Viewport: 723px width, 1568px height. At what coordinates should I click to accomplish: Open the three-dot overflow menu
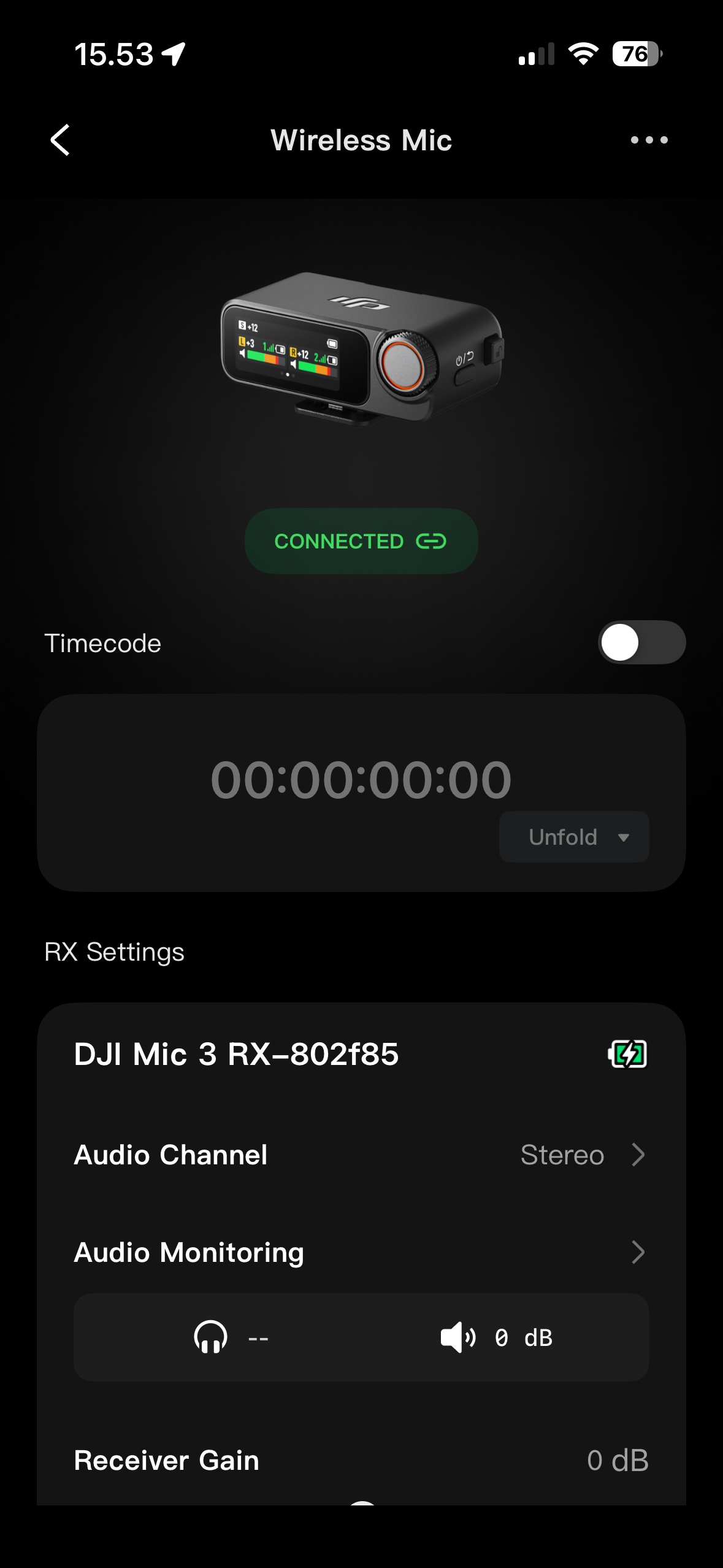pos(649,140)
